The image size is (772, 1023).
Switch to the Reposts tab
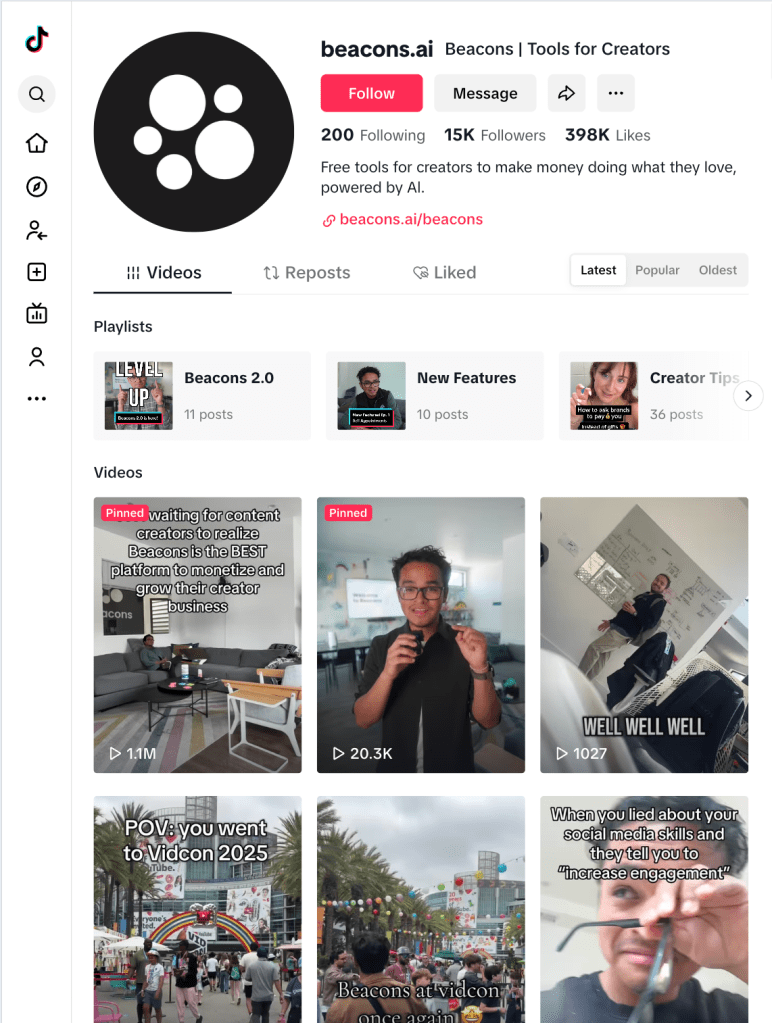click(x=307, y=272)
